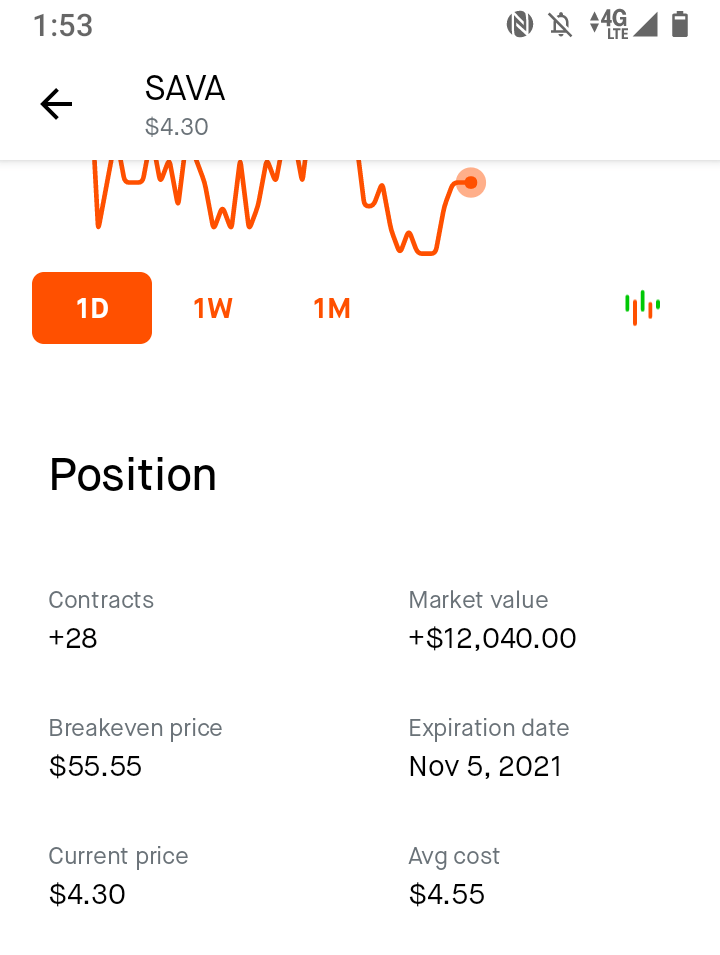
Task: Click the battery indicator icon
Action: pyautogui.click(x=679, y=23)
